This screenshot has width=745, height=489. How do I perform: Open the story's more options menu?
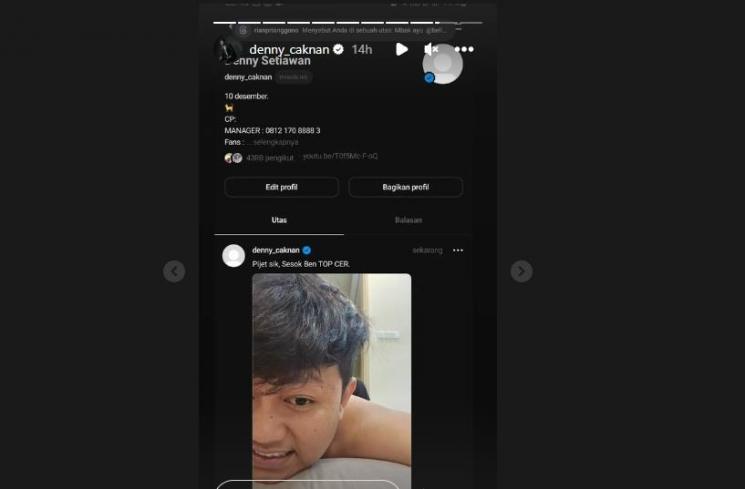tap(463, 49)
